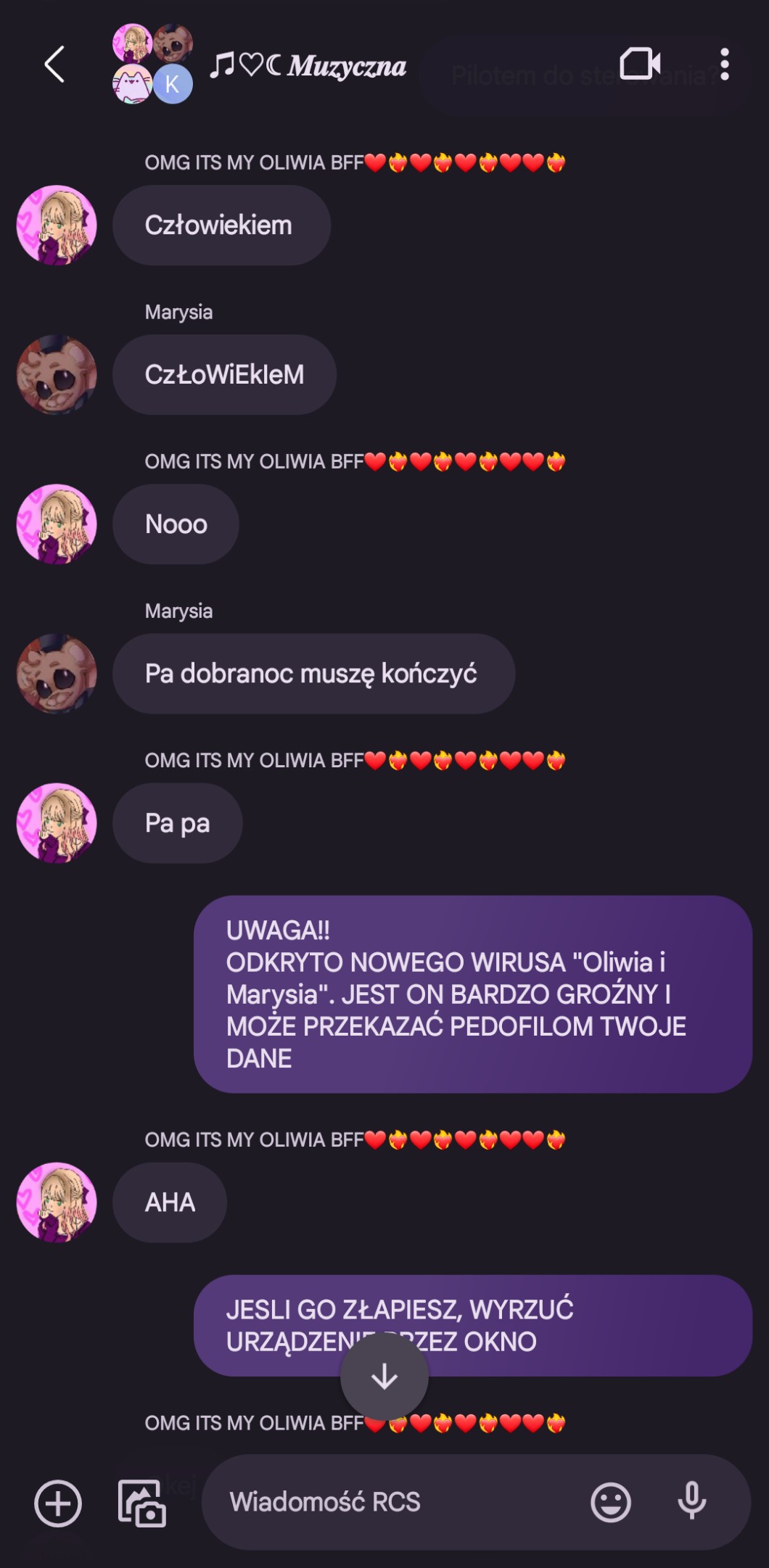Open the plus attachments menu
The width and height of the screenshot is (769, 1568).
58,1503
